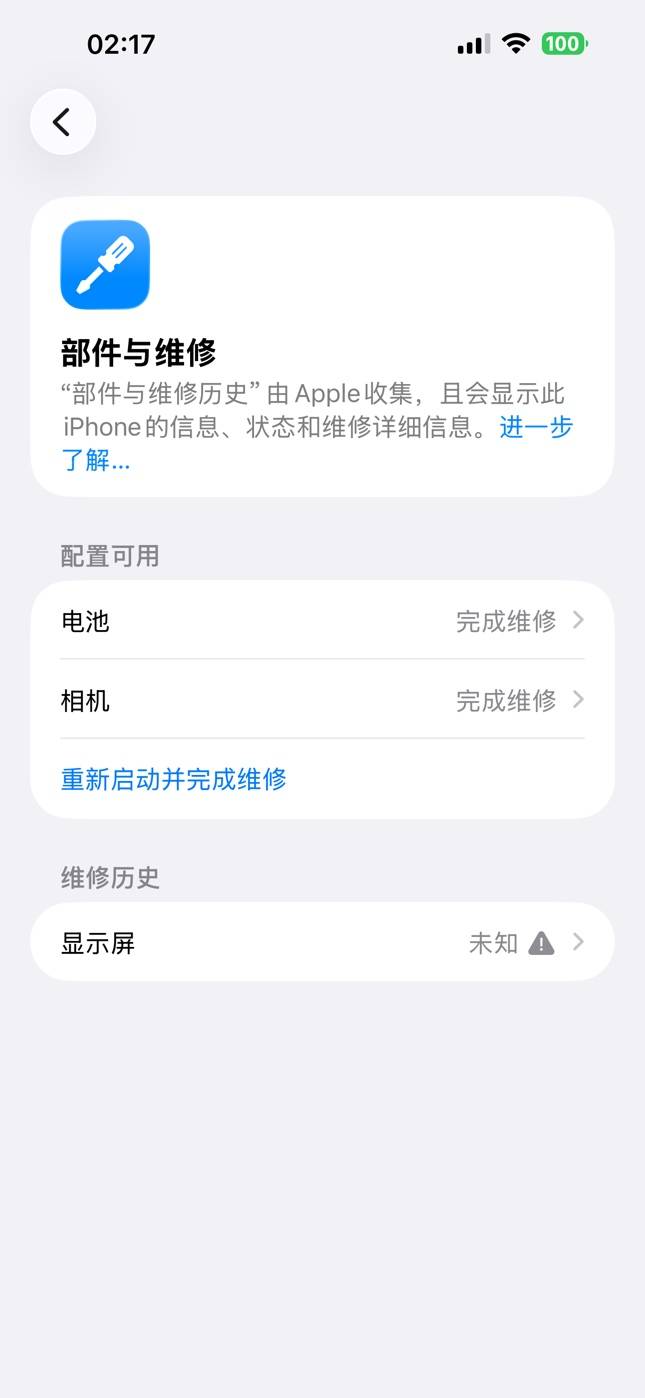Go back to the previous settings page
Screen dimensions: 645x1398
pos(63,122)
